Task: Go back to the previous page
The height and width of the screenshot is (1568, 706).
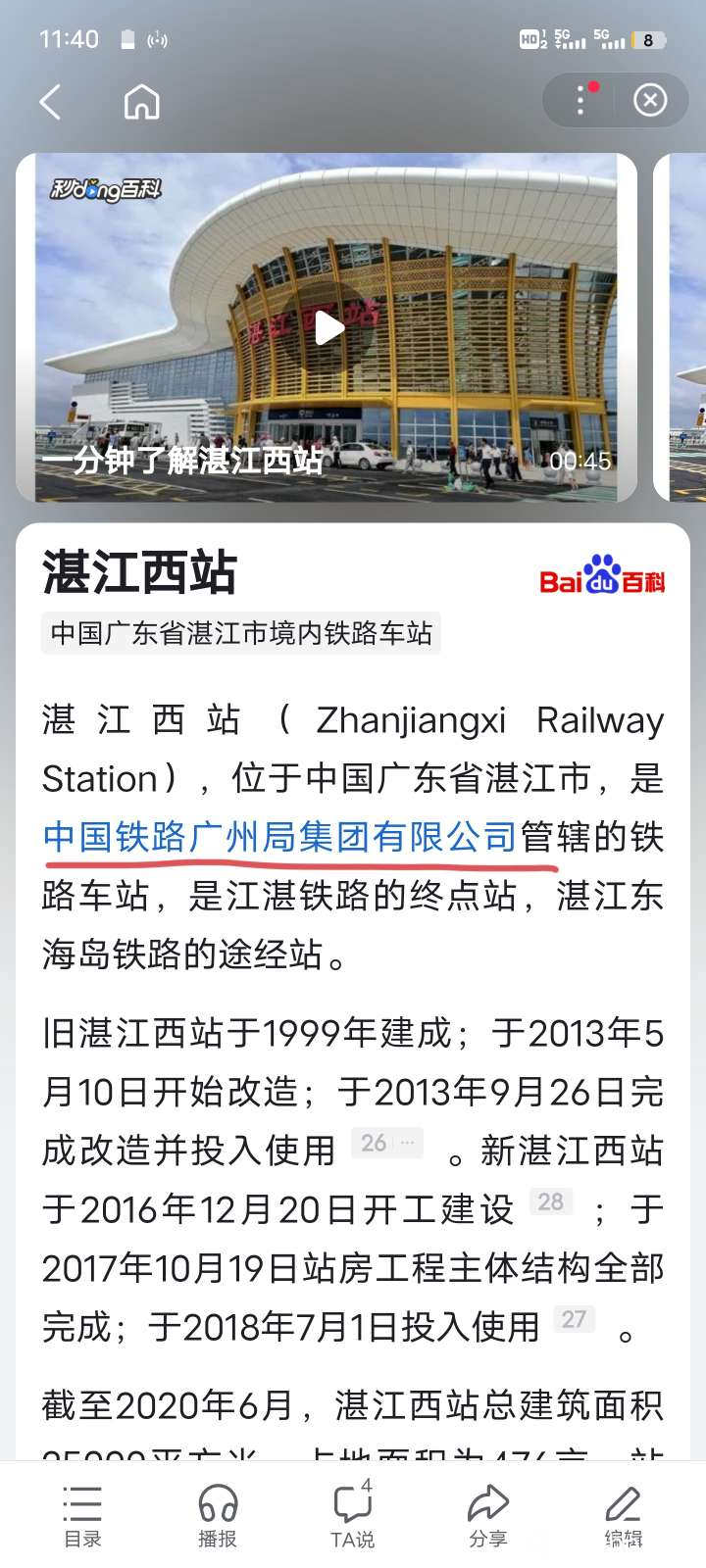Action: click(51, 102)
